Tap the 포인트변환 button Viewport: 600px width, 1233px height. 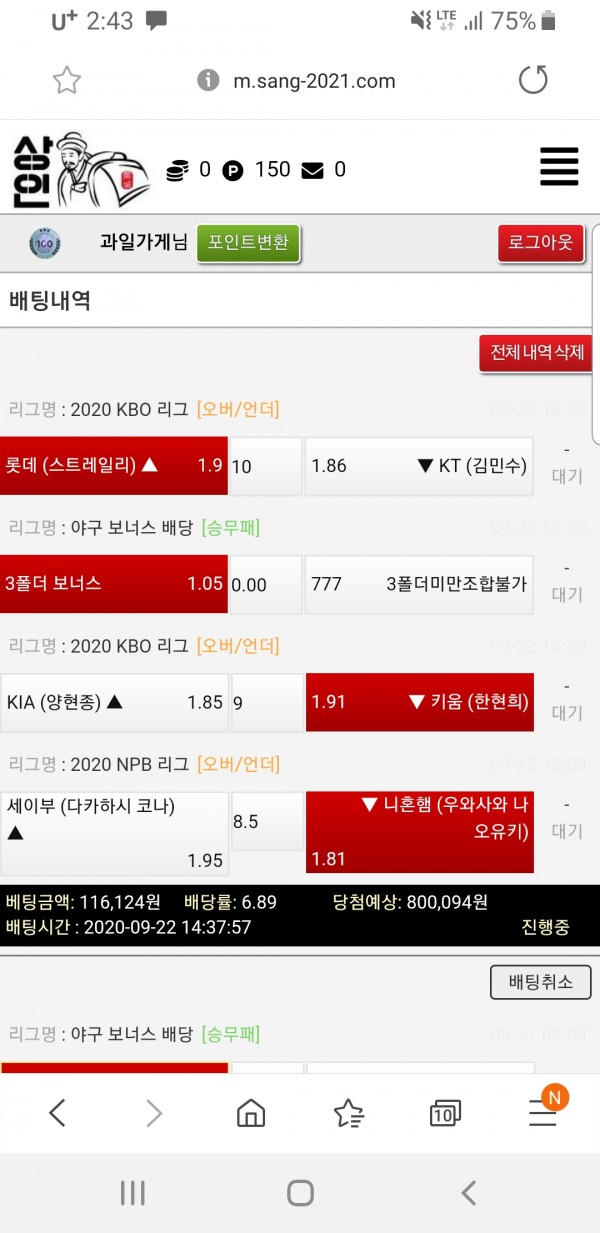click(x=248, y=243)
